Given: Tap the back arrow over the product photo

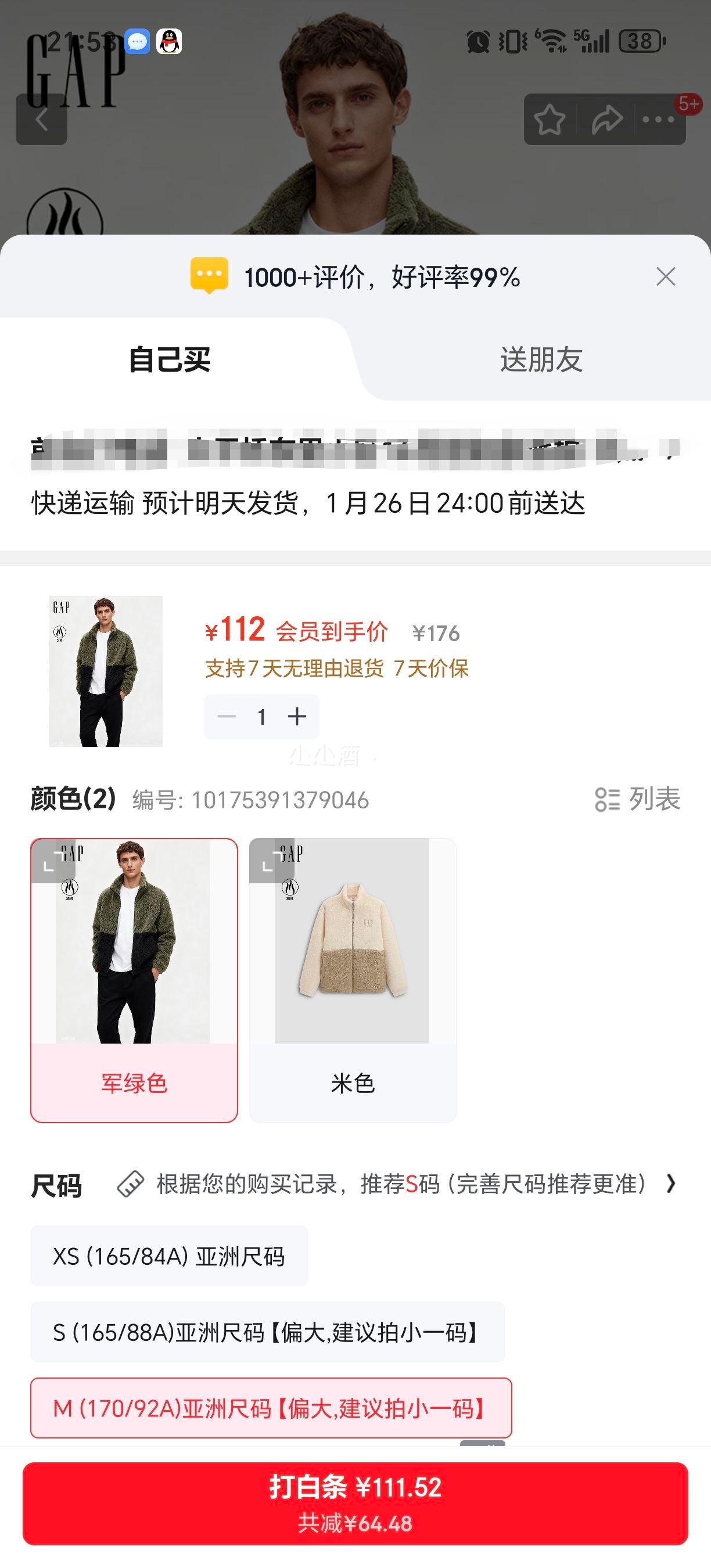Looking at the screenshot, I should (41, 121).
